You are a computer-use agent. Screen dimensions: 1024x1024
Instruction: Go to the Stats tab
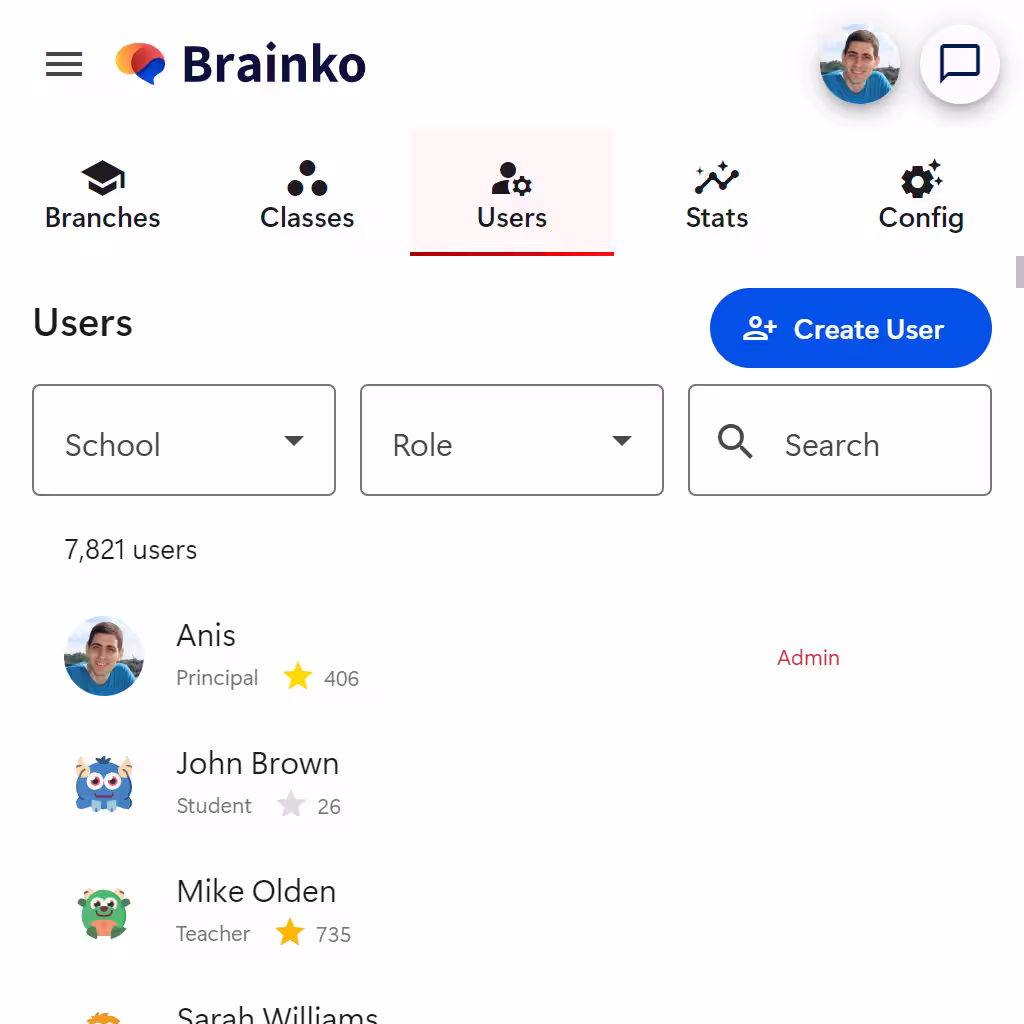point(716,196)
